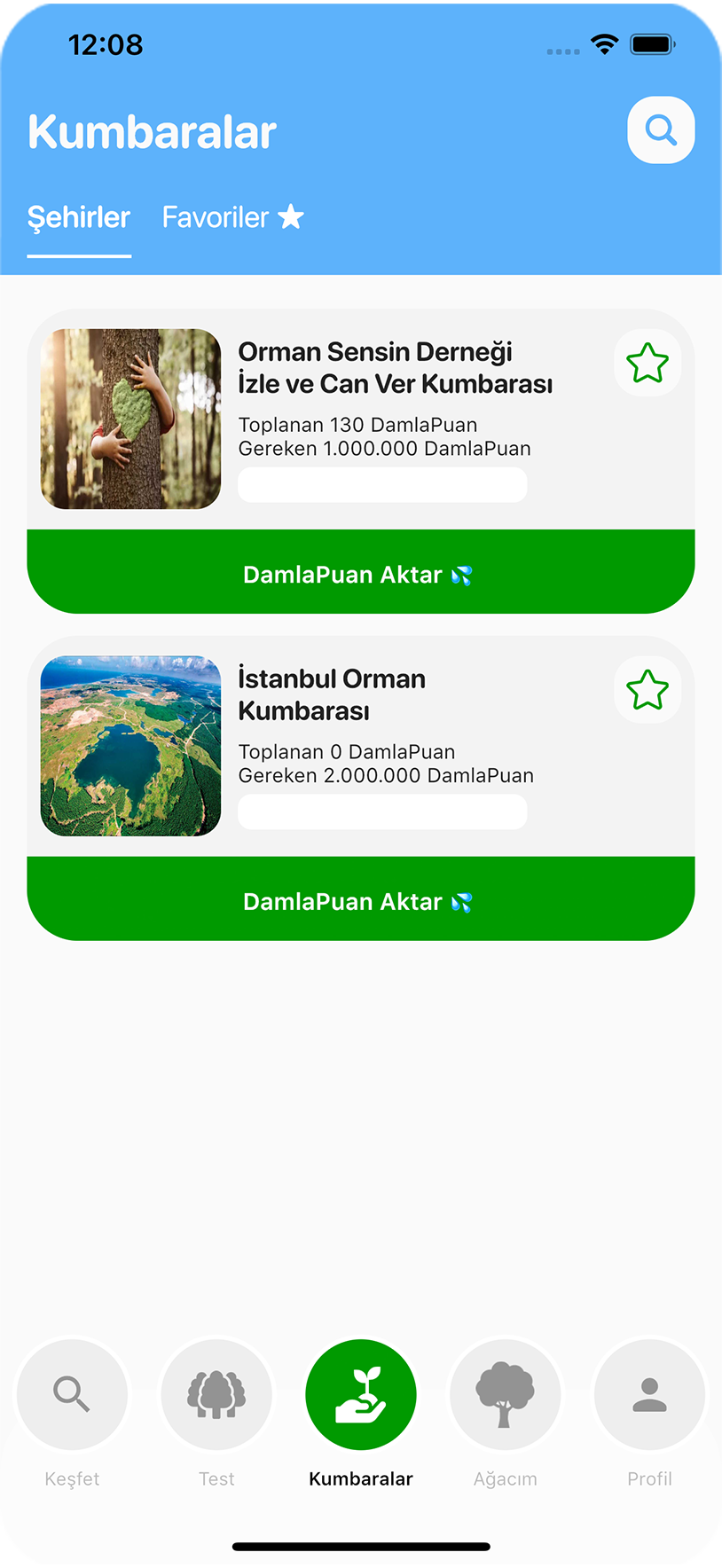
Task: Switch to the Favoriler tab
Action: pyautogui.click(x=232, y=217)
